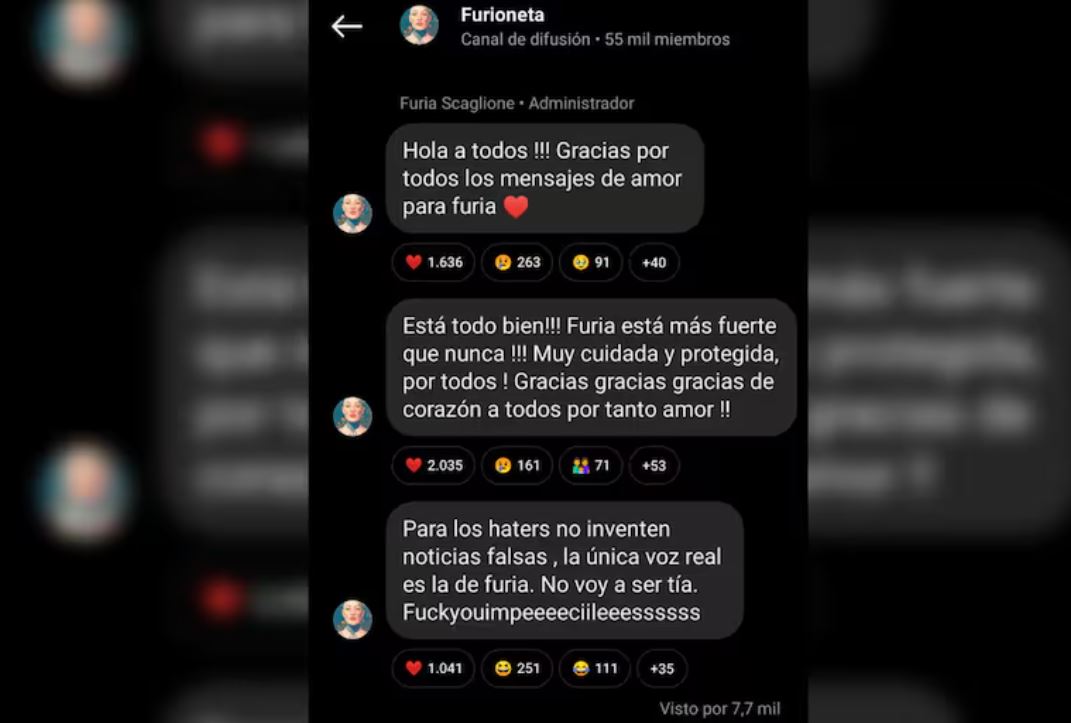
Task: Tap the people emoji reaction with 71
Action: [x=590, y=466]
